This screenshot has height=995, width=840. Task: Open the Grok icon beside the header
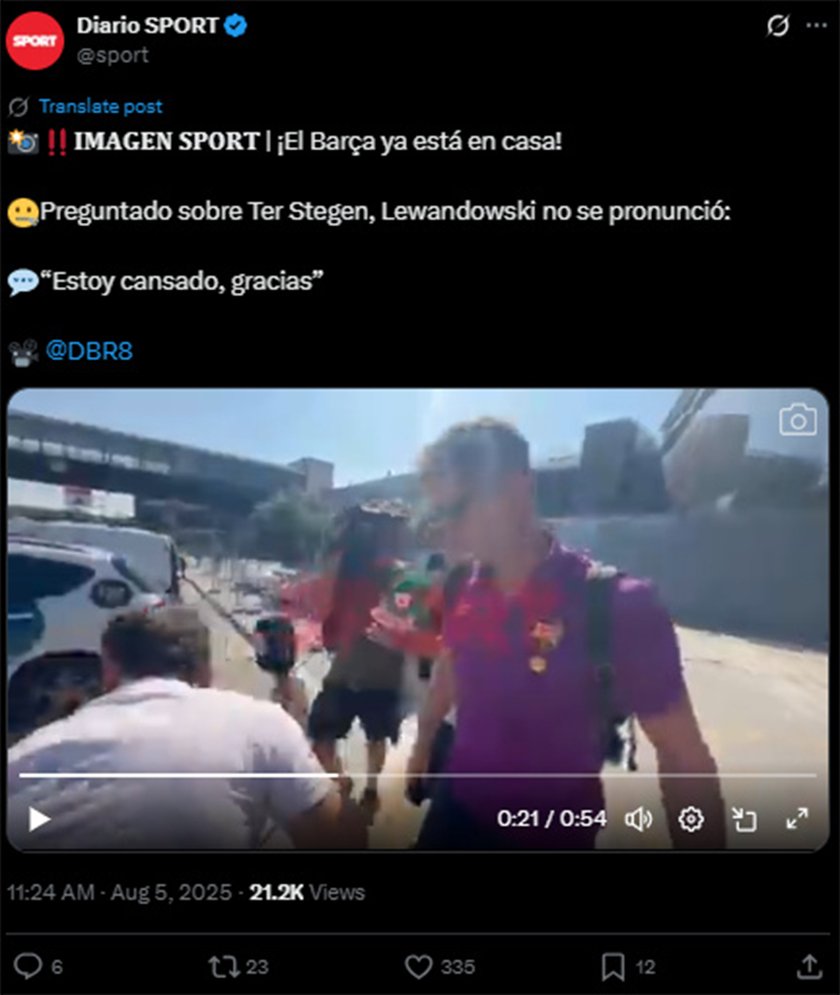click(777, 27)
